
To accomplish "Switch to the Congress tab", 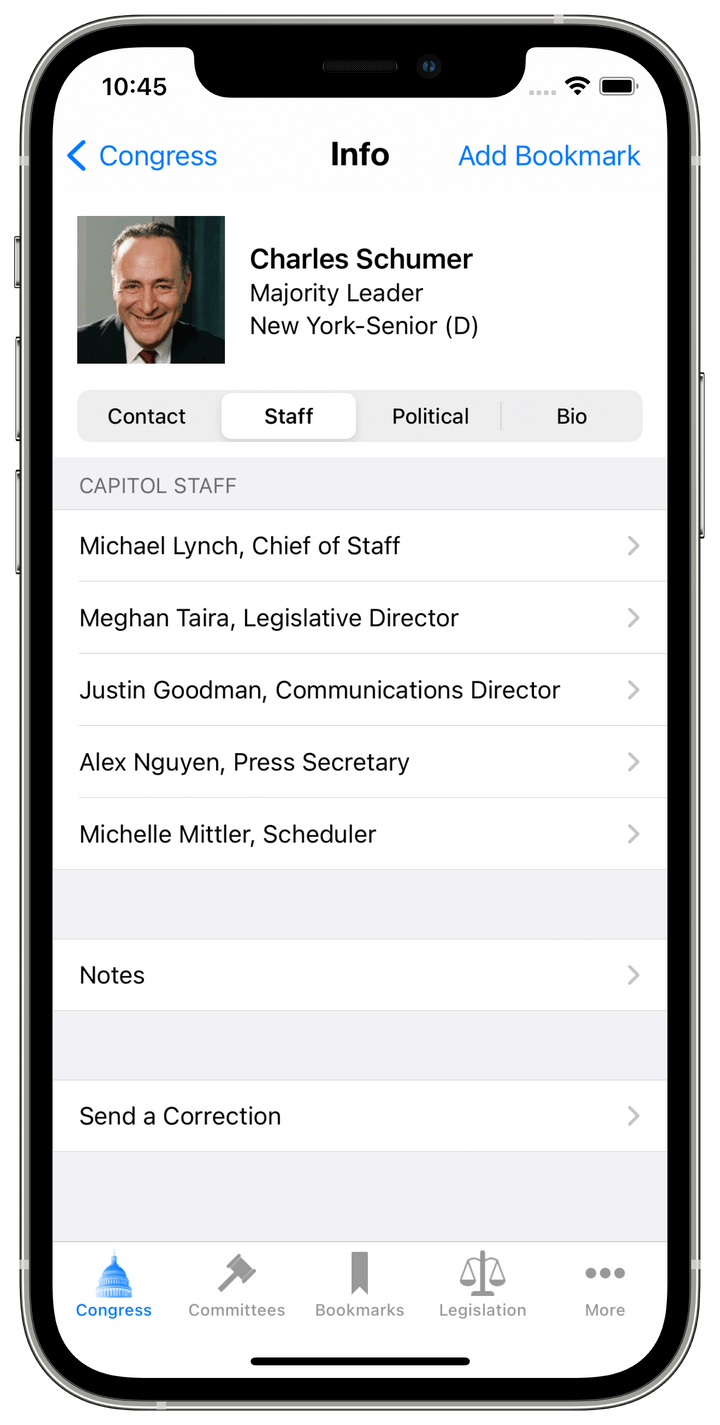I will pos(114,1286).
